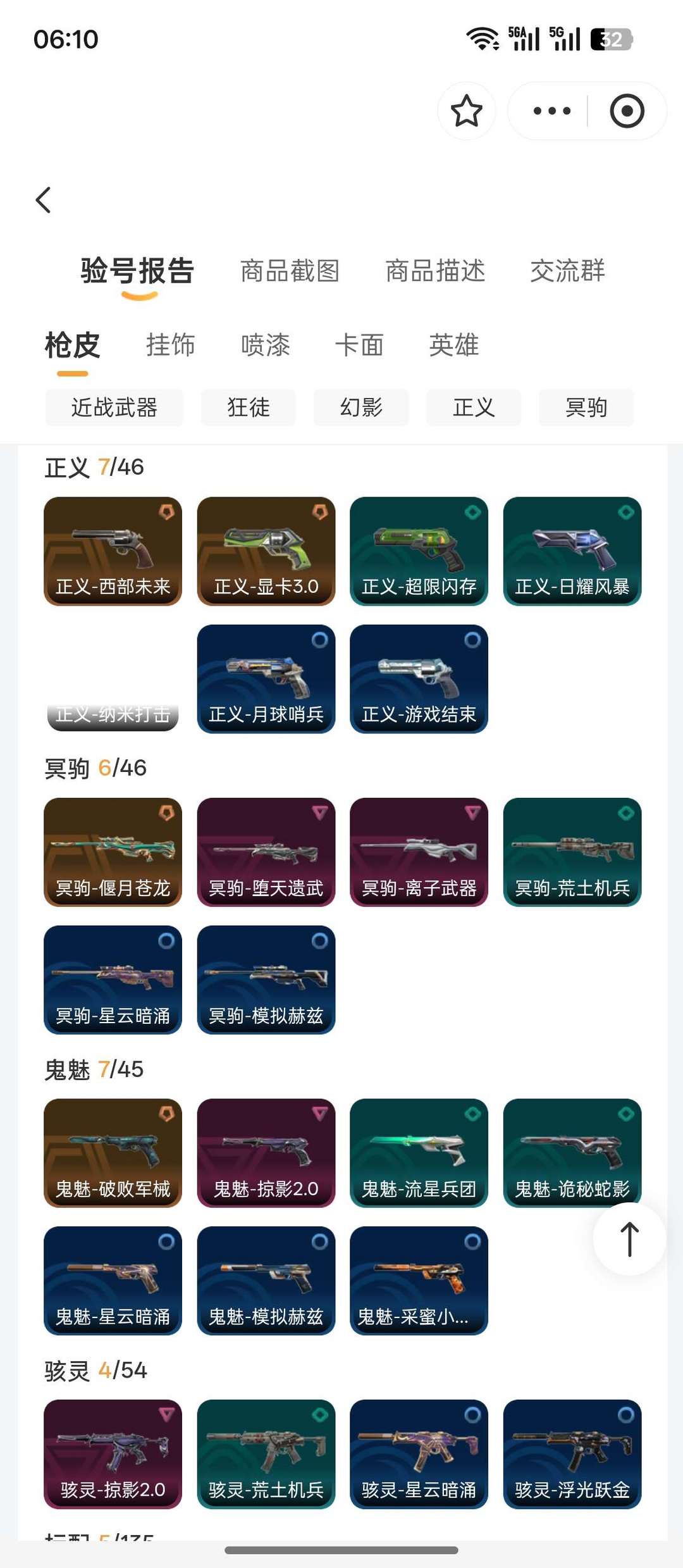Tap the 冥驹 filter chip
This screenshot has height=1568, width=683.
586,408
